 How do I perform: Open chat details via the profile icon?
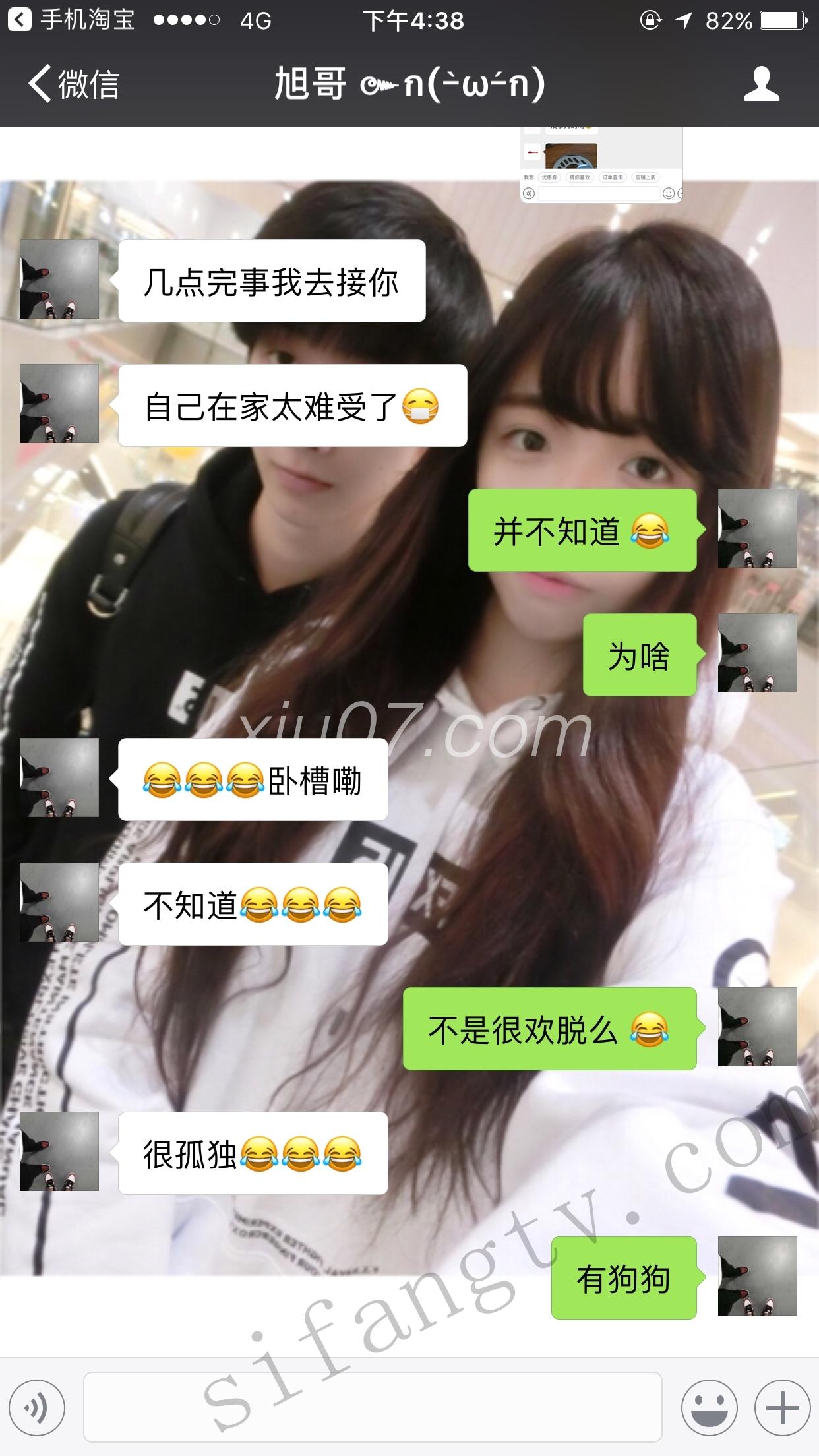pos(761,84)
